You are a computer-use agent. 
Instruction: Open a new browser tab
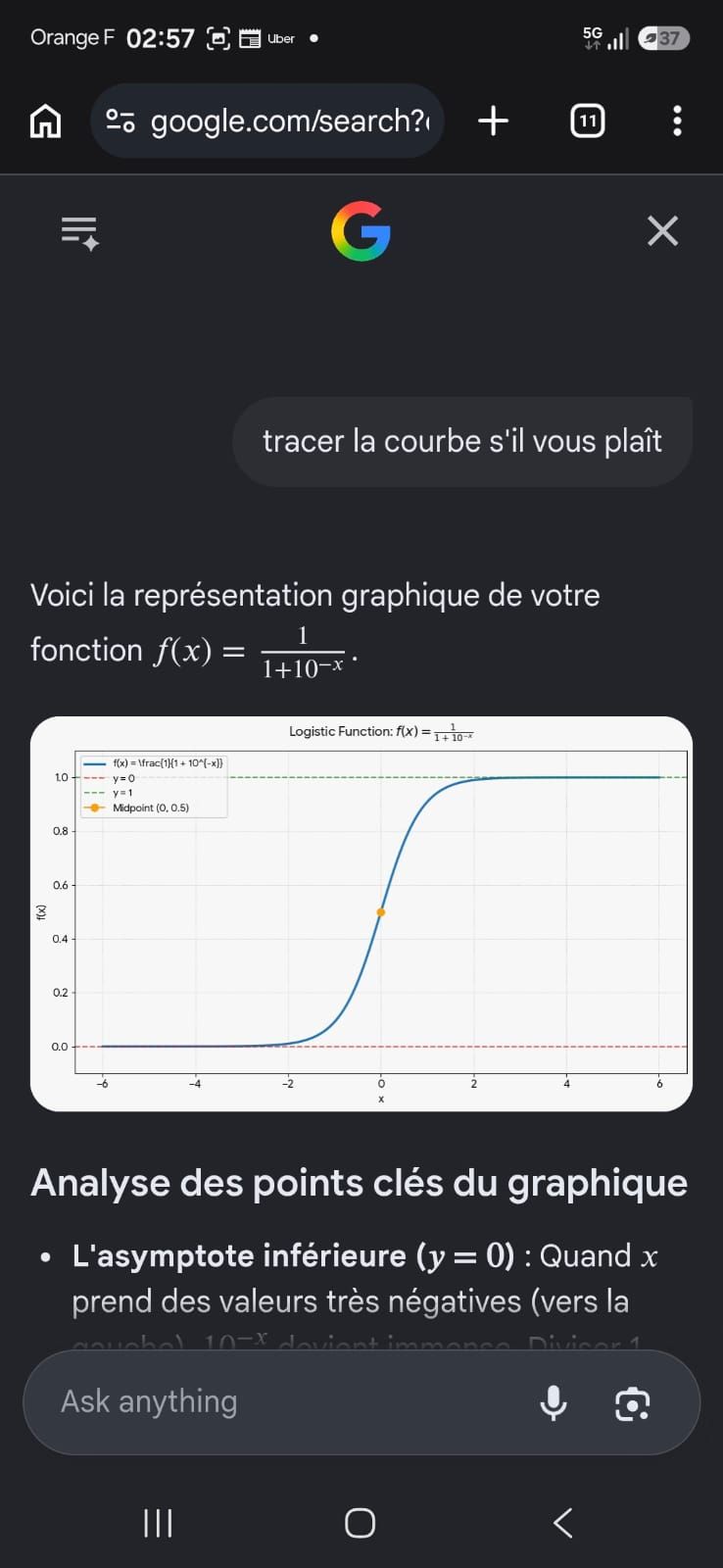494,121
